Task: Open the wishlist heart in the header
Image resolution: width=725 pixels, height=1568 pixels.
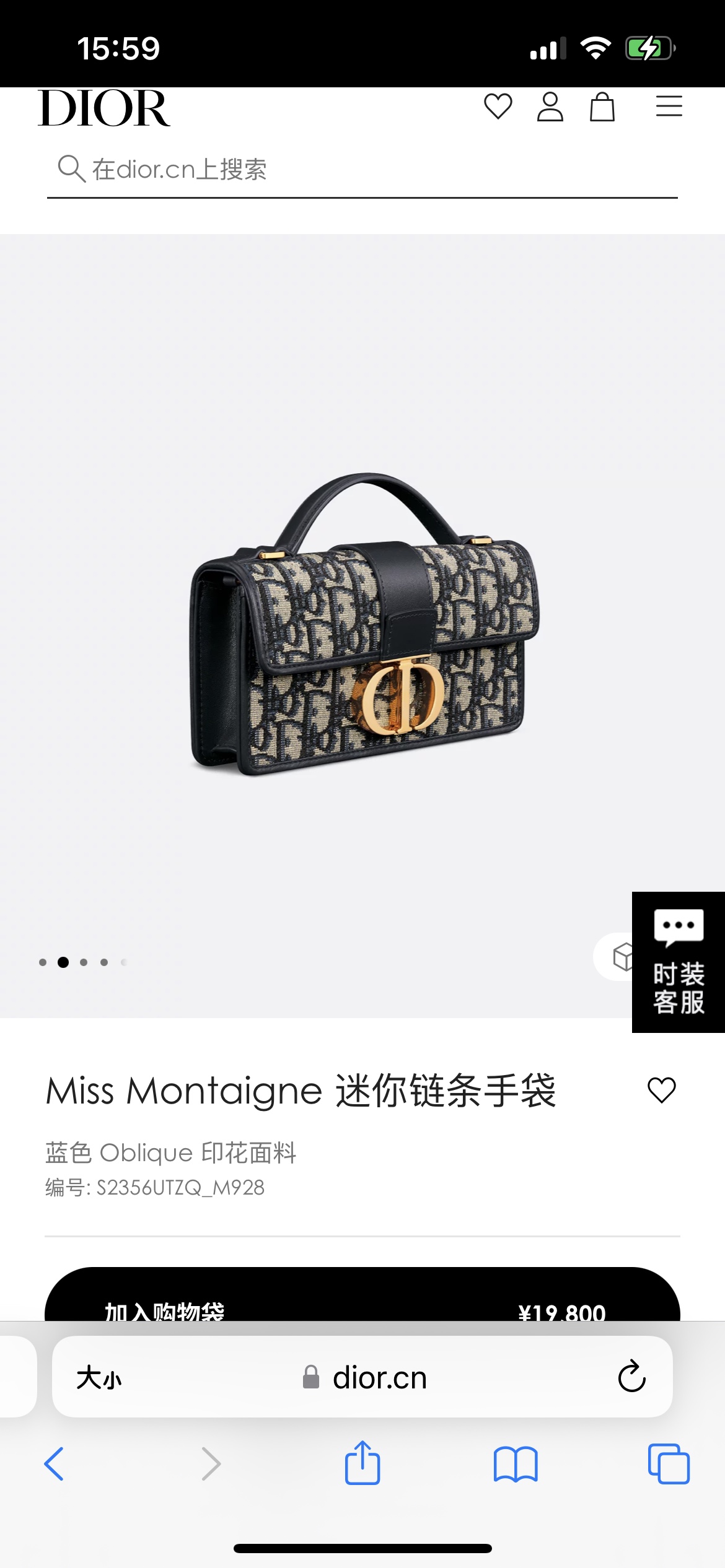Action: click(x=498, y=107)
